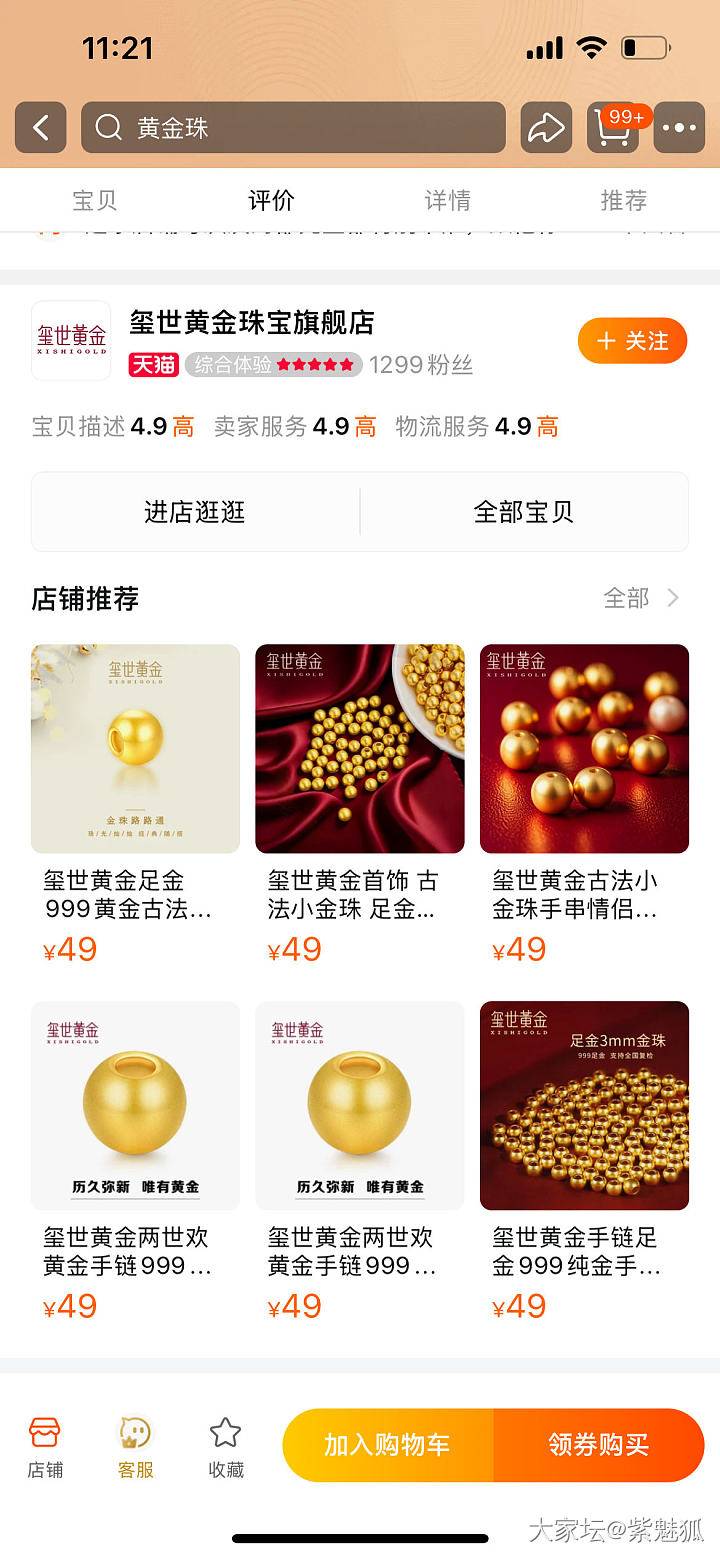See 全部 store recommendations
The width and height of the screenshot is (720, 1558).
click(641, 598)
